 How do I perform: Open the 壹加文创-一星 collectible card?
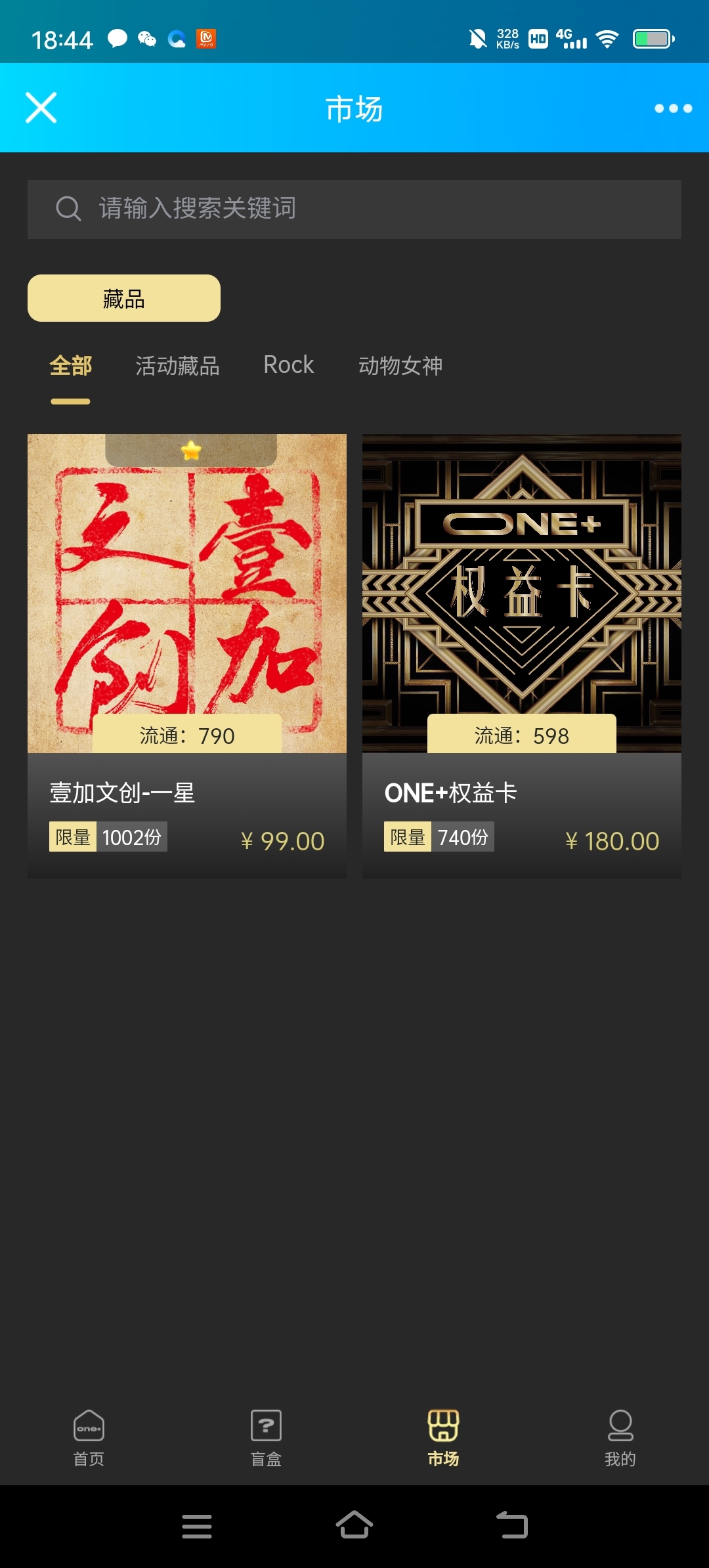[x=187, y=655]
